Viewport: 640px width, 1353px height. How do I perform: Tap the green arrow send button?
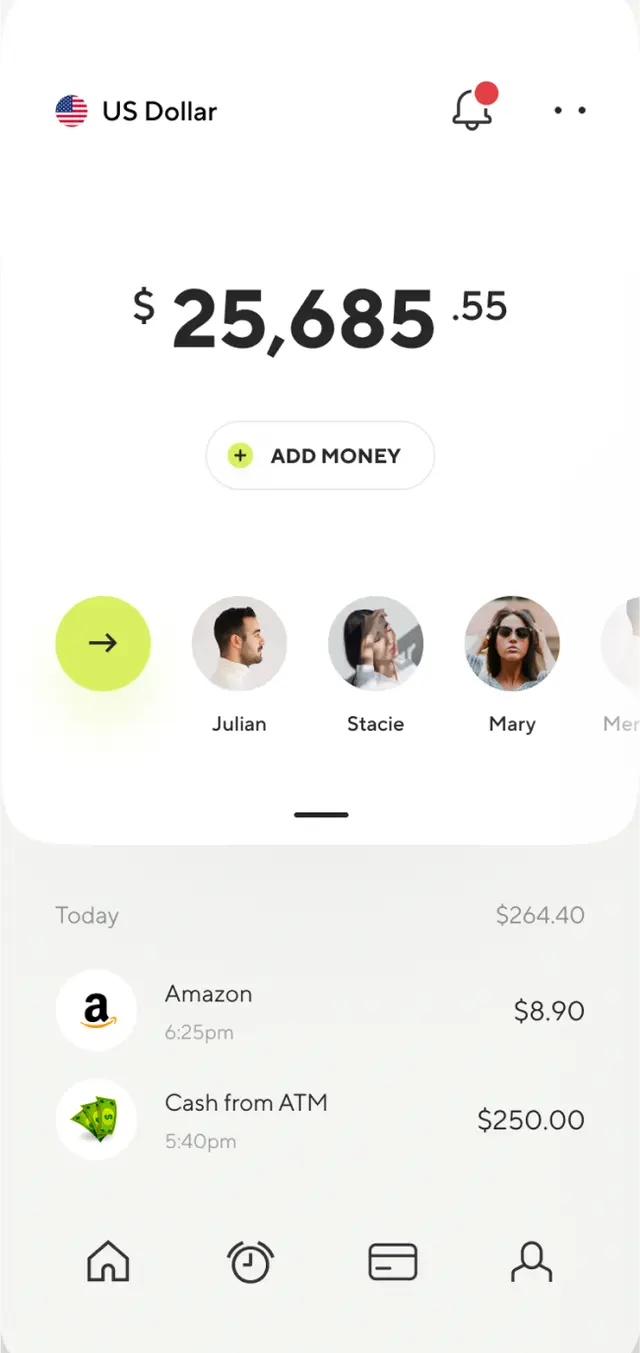pos(103,643)
